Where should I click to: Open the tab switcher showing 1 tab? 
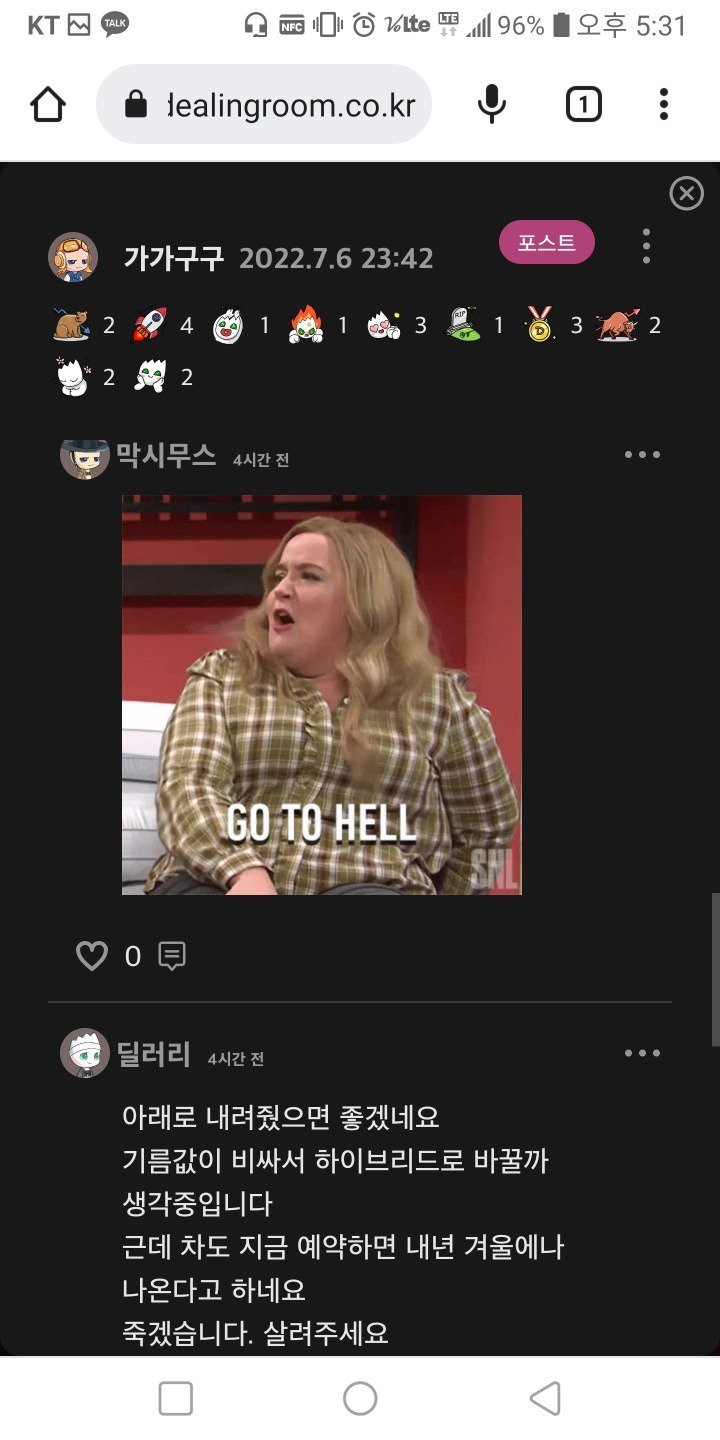point(584,104)
